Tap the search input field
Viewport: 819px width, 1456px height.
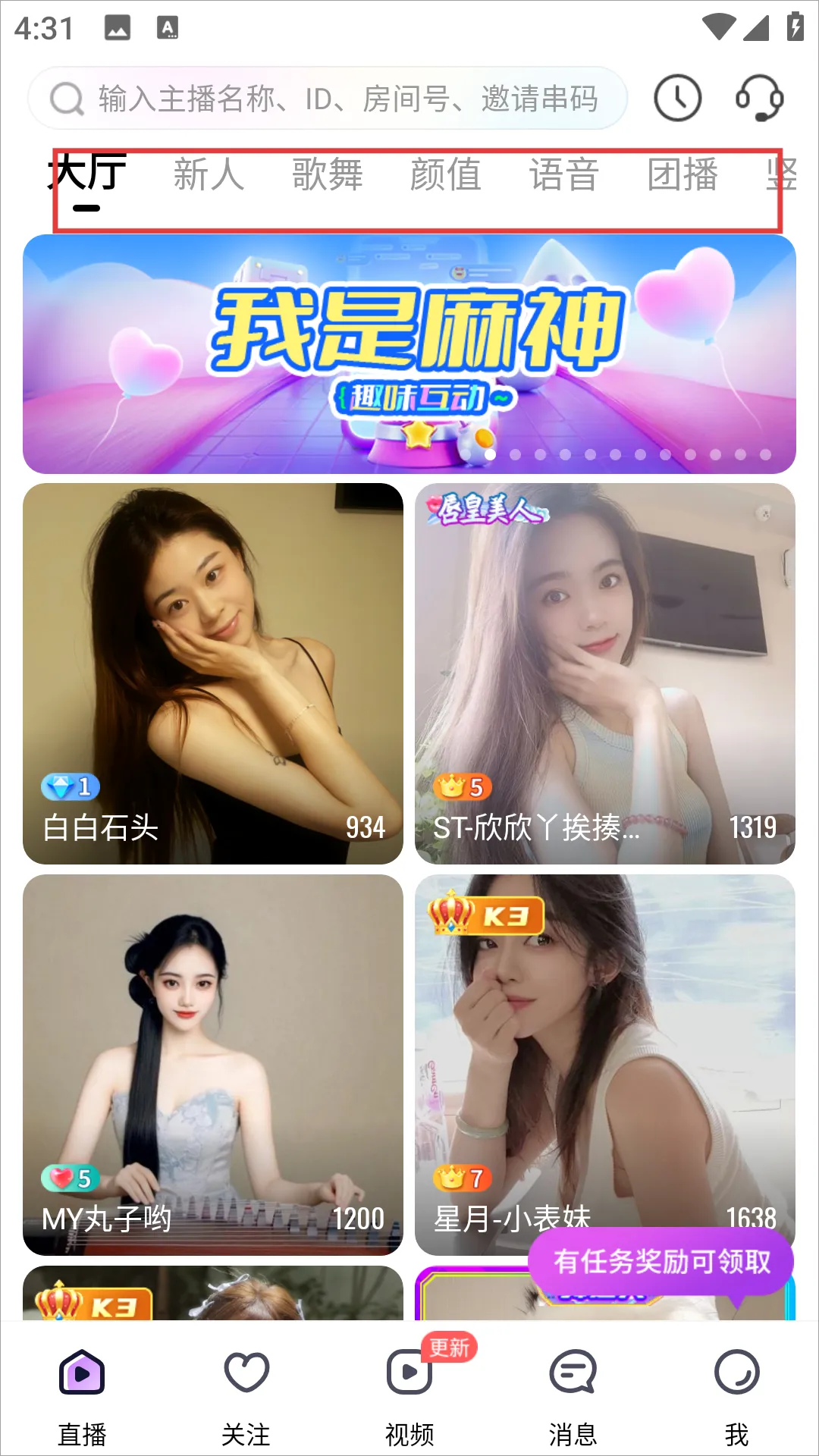pyautogui.click(x=326, y=98)
